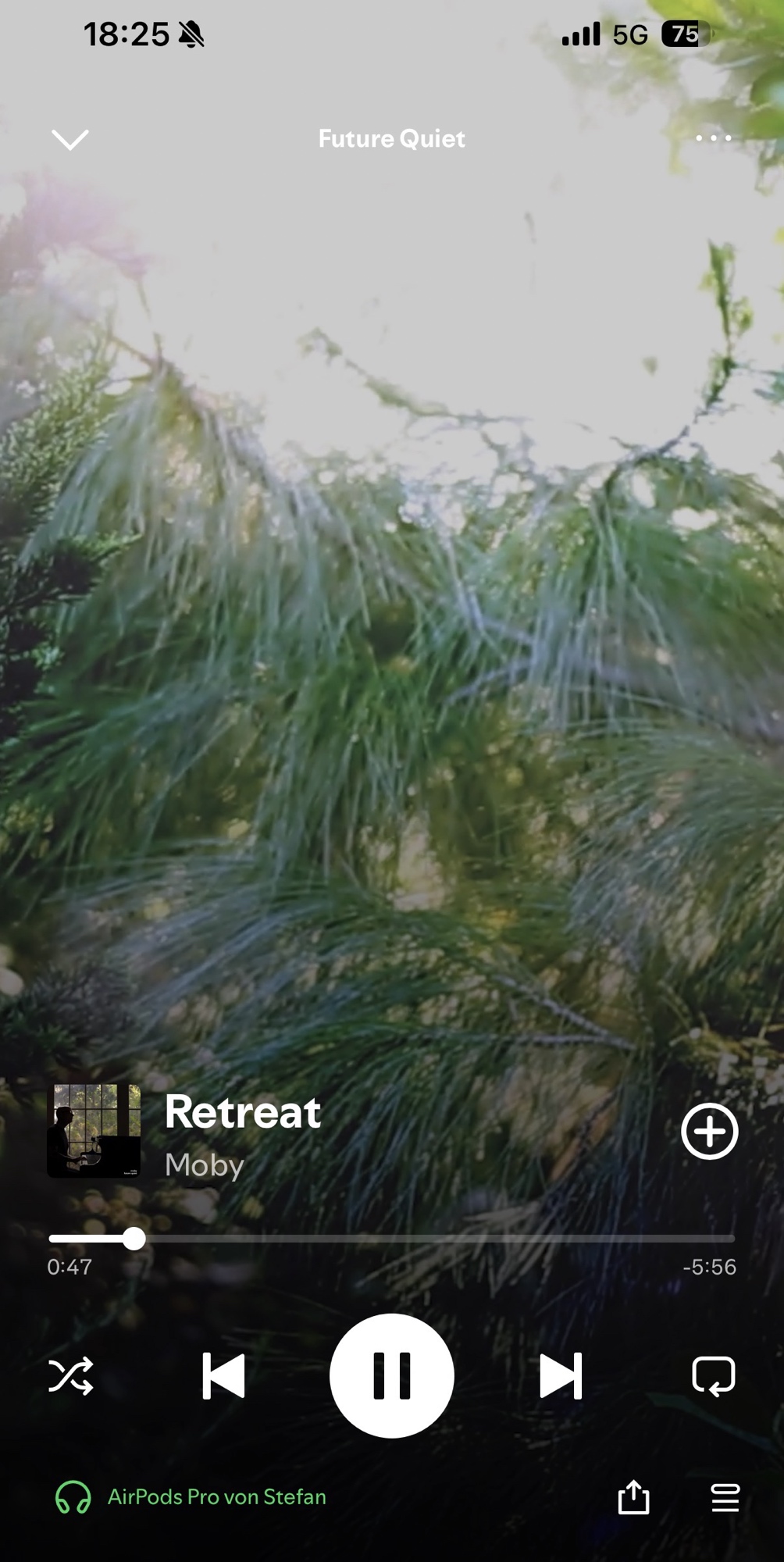Share this track

pyautogui.click(x=633, y=1497)
